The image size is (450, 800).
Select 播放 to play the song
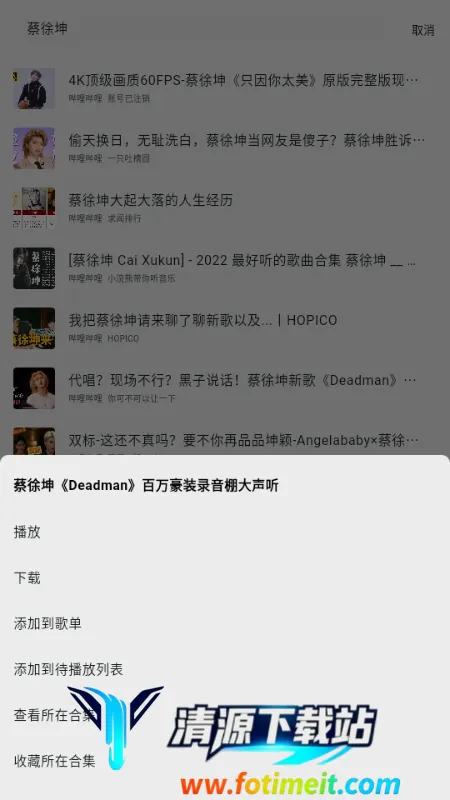tap(225, 532)
